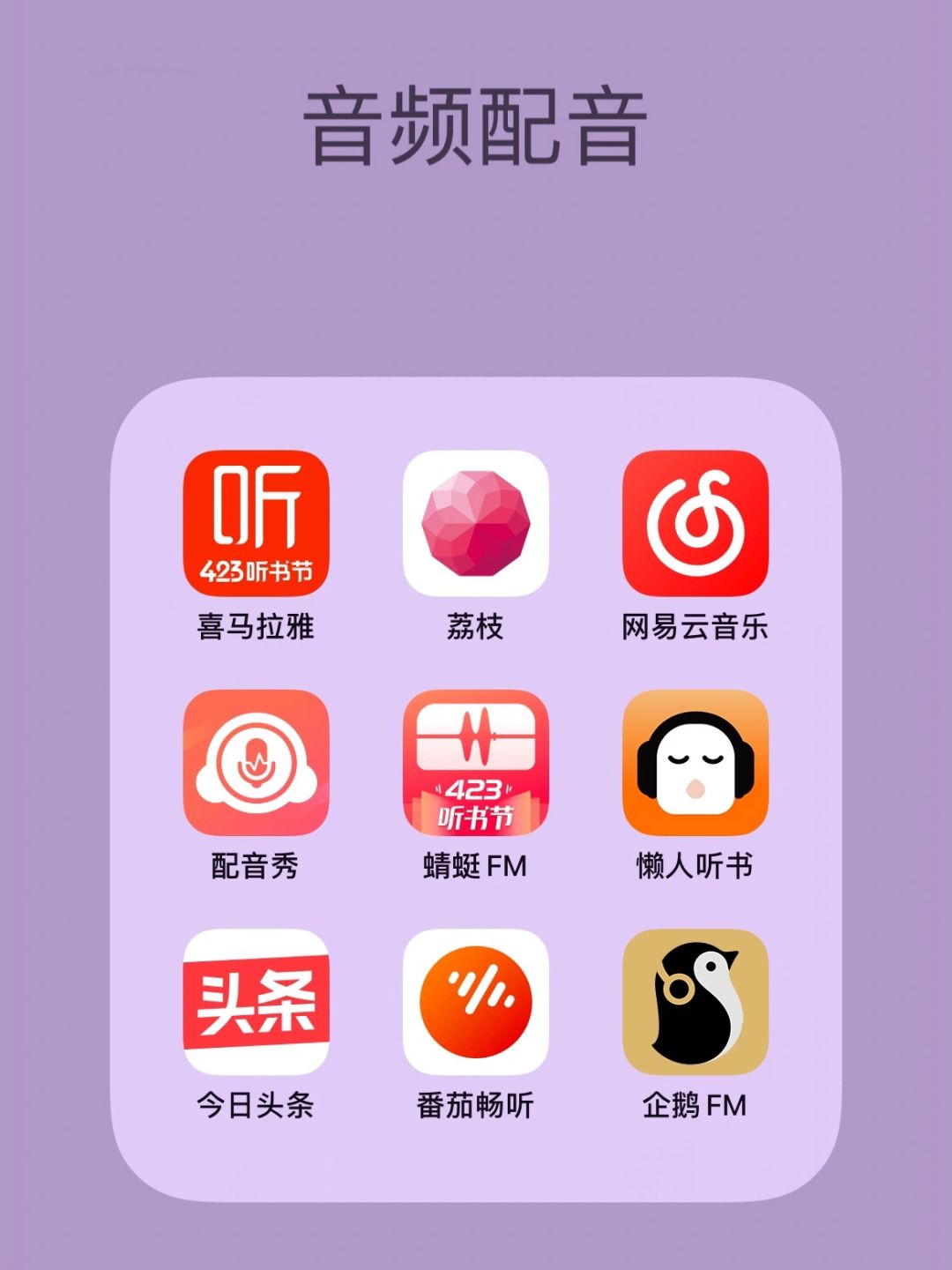Launch 懒人听书

pos(695,762)
